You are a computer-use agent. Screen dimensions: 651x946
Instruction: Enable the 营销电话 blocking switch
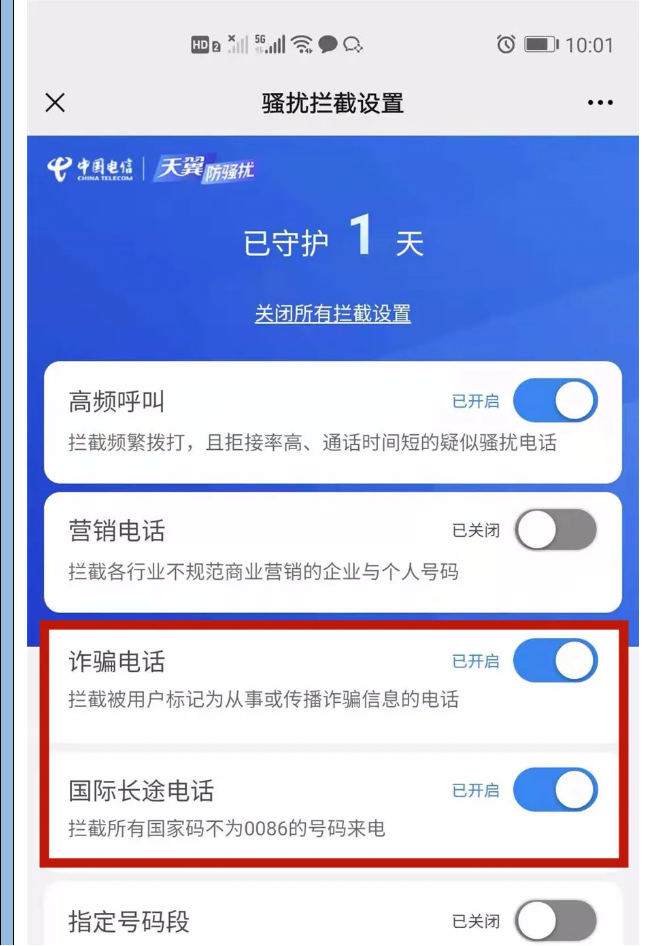(x=556, y=530)
